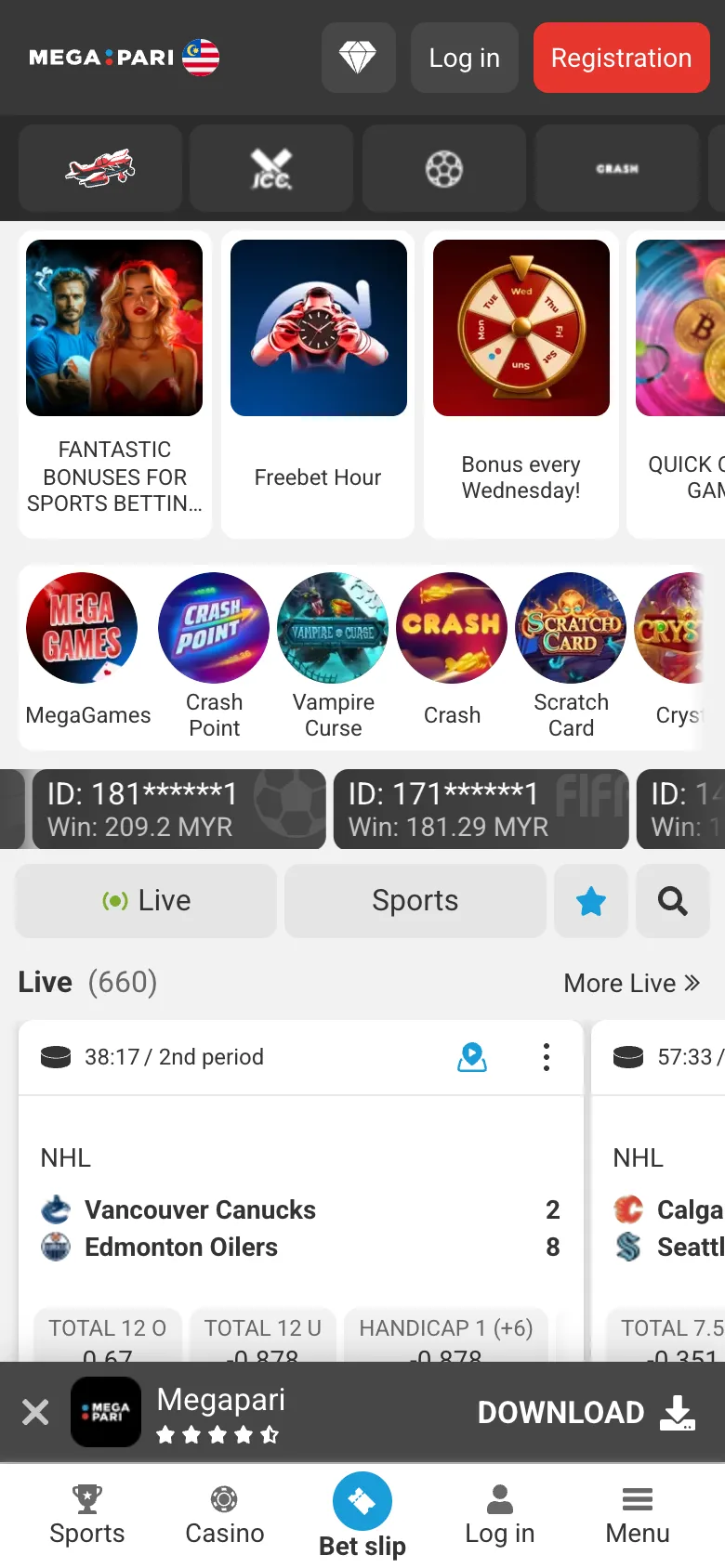Open the diamond rewards icon

coord(358,58)
